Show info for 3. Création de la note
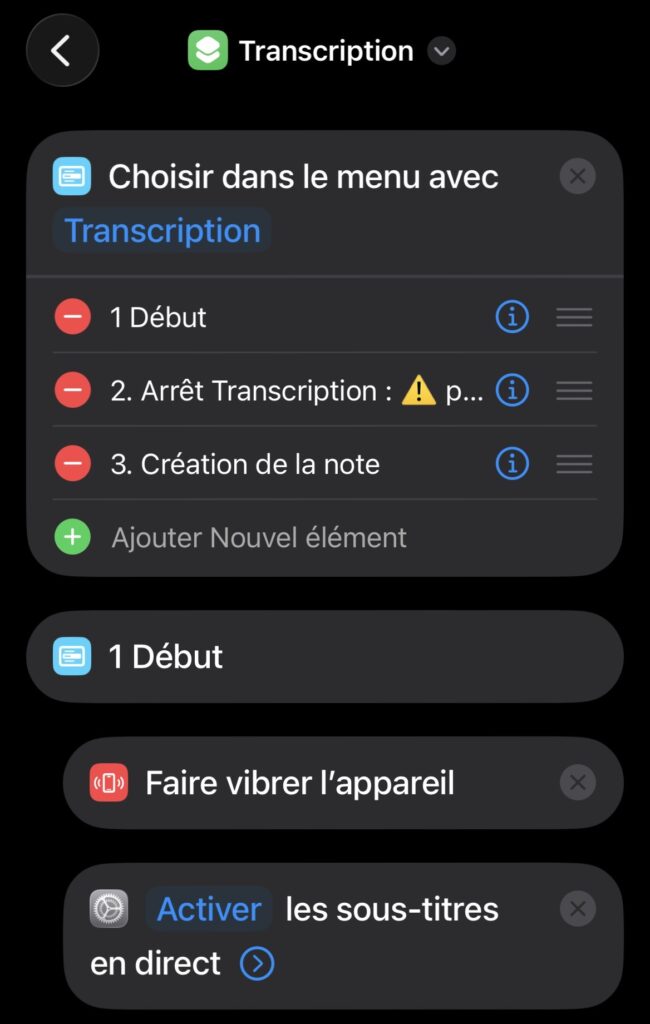The height and width of the screenshot is (1024, 650). pyautogui.click(x=512, y=464)
